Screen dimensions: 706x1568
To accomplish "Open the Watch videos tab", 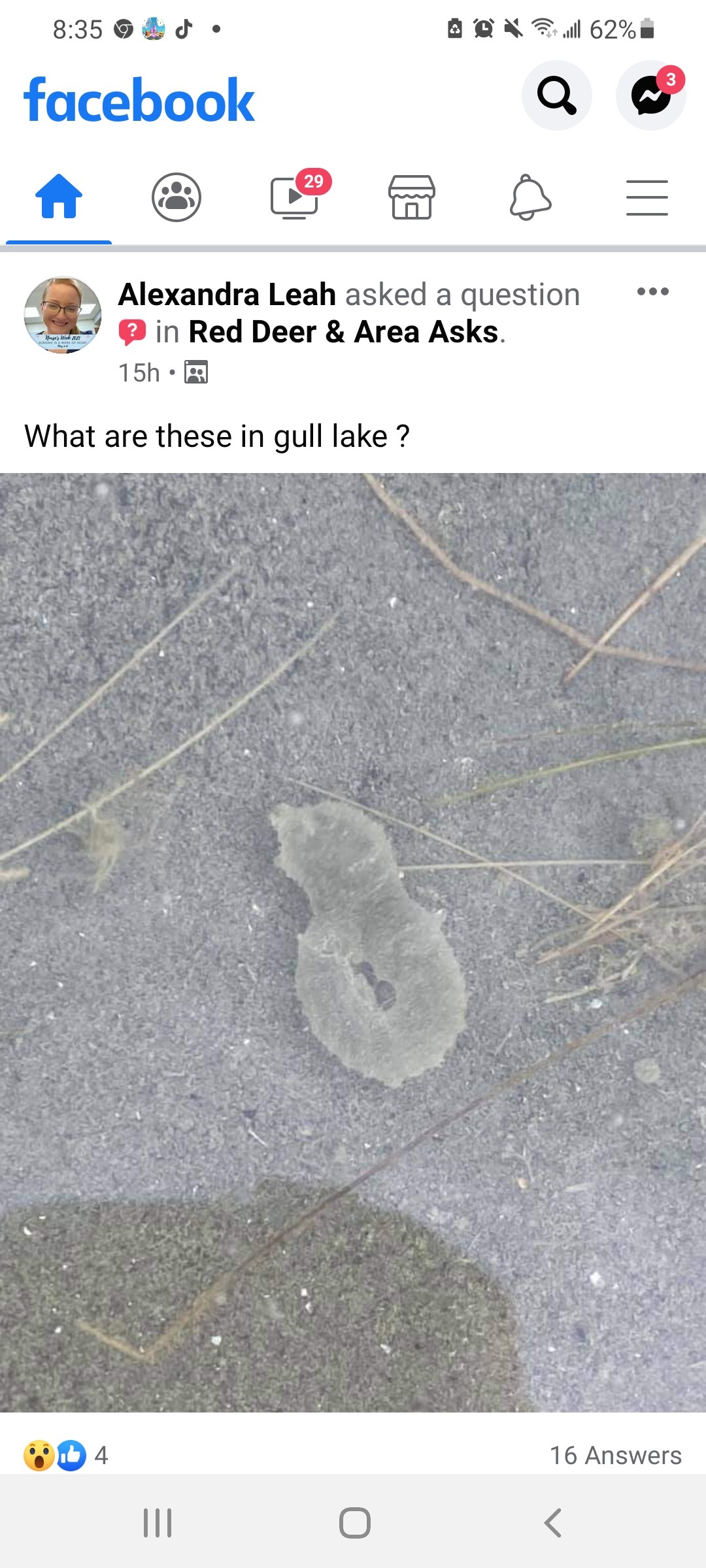I will (x=295, y=197).
